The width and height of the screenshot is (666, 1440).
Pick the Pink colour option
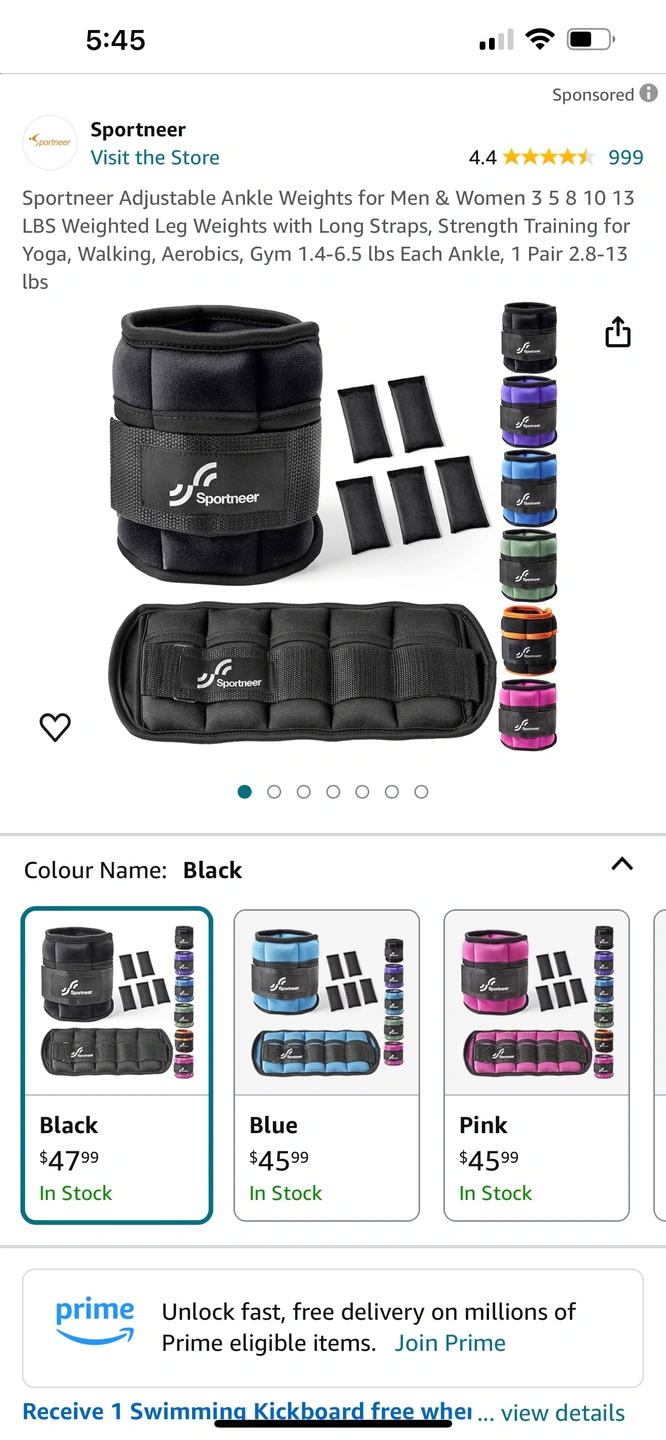pos(537,1065)
